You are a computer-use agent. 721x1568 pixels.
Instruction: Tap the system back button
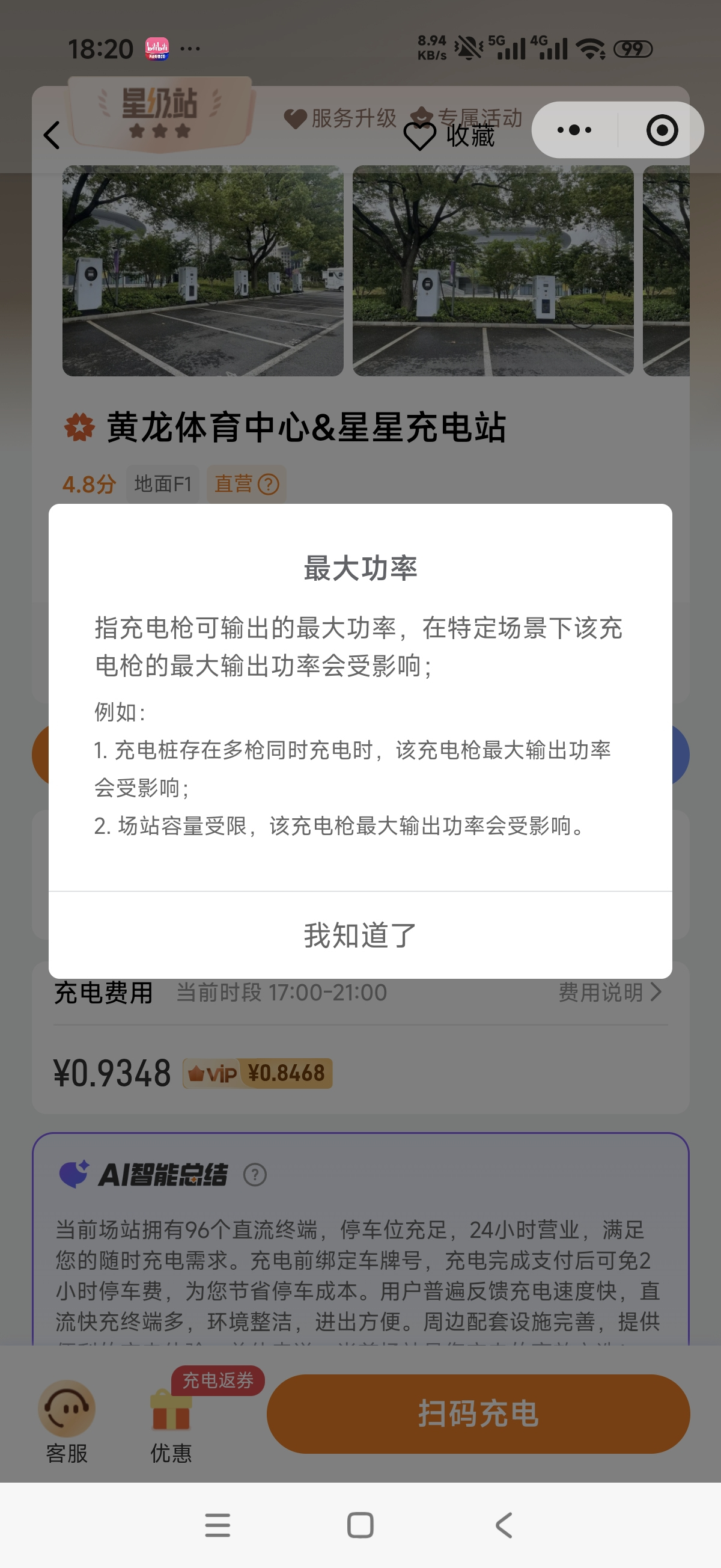tap(503, 1525)
